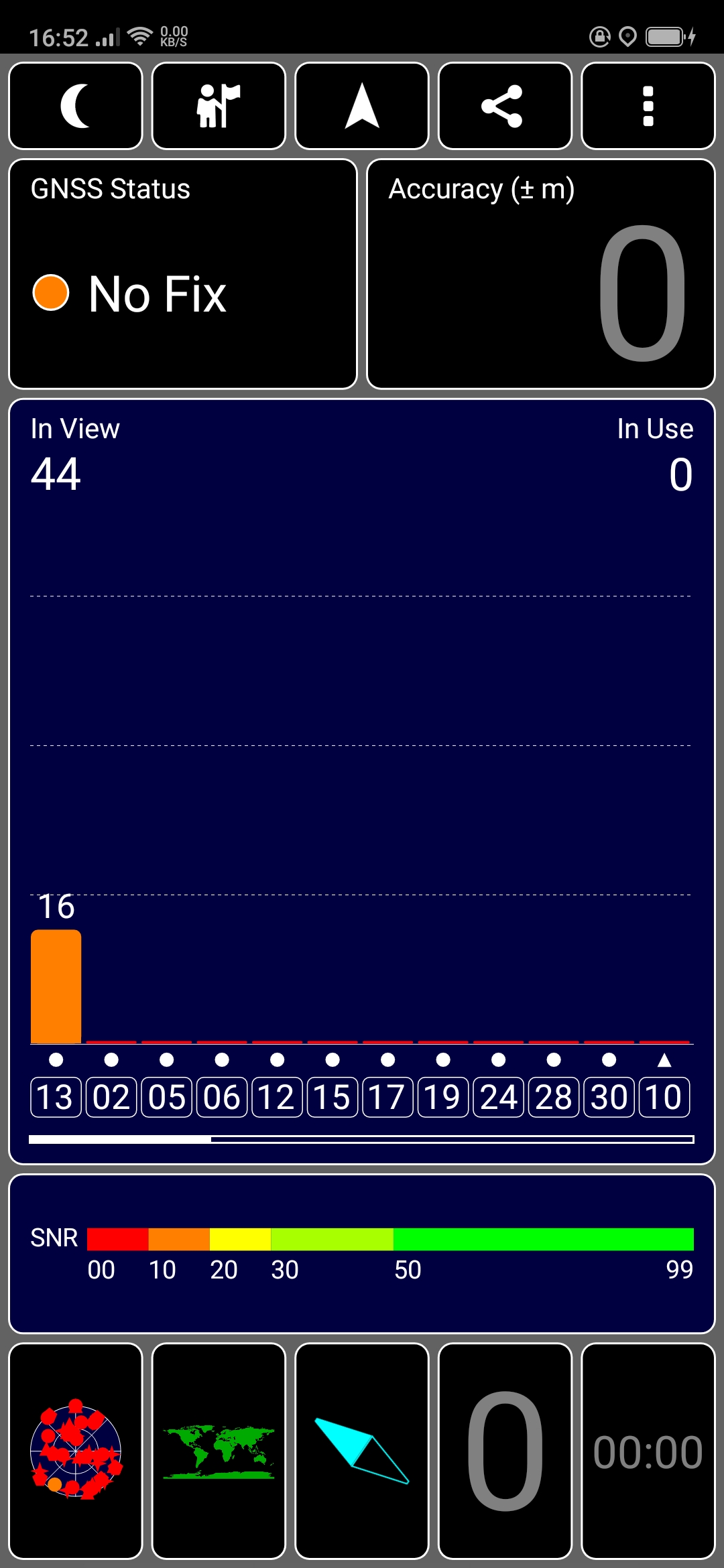Open the three-dot overflow menu
The height and width of the screenshot is (1568, 724).
[648, 106]
